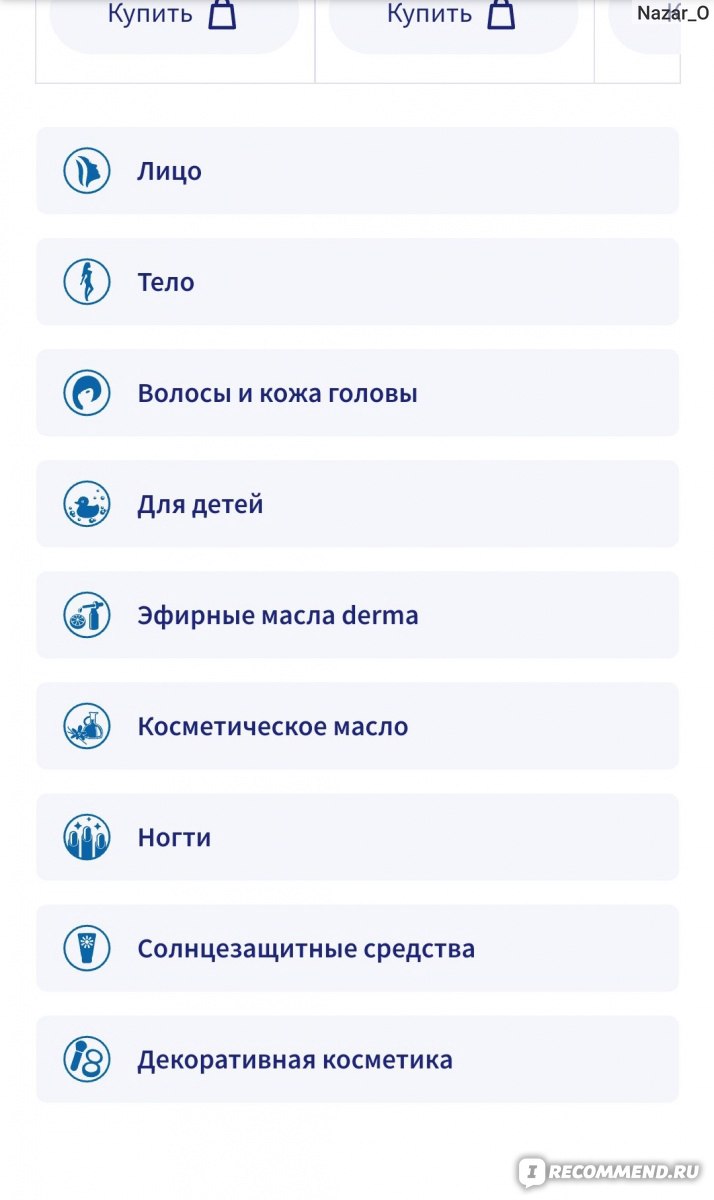Browse Солнцезащитные средства
This screenshot has width=714, height=1200.
[x=357, y=948]
